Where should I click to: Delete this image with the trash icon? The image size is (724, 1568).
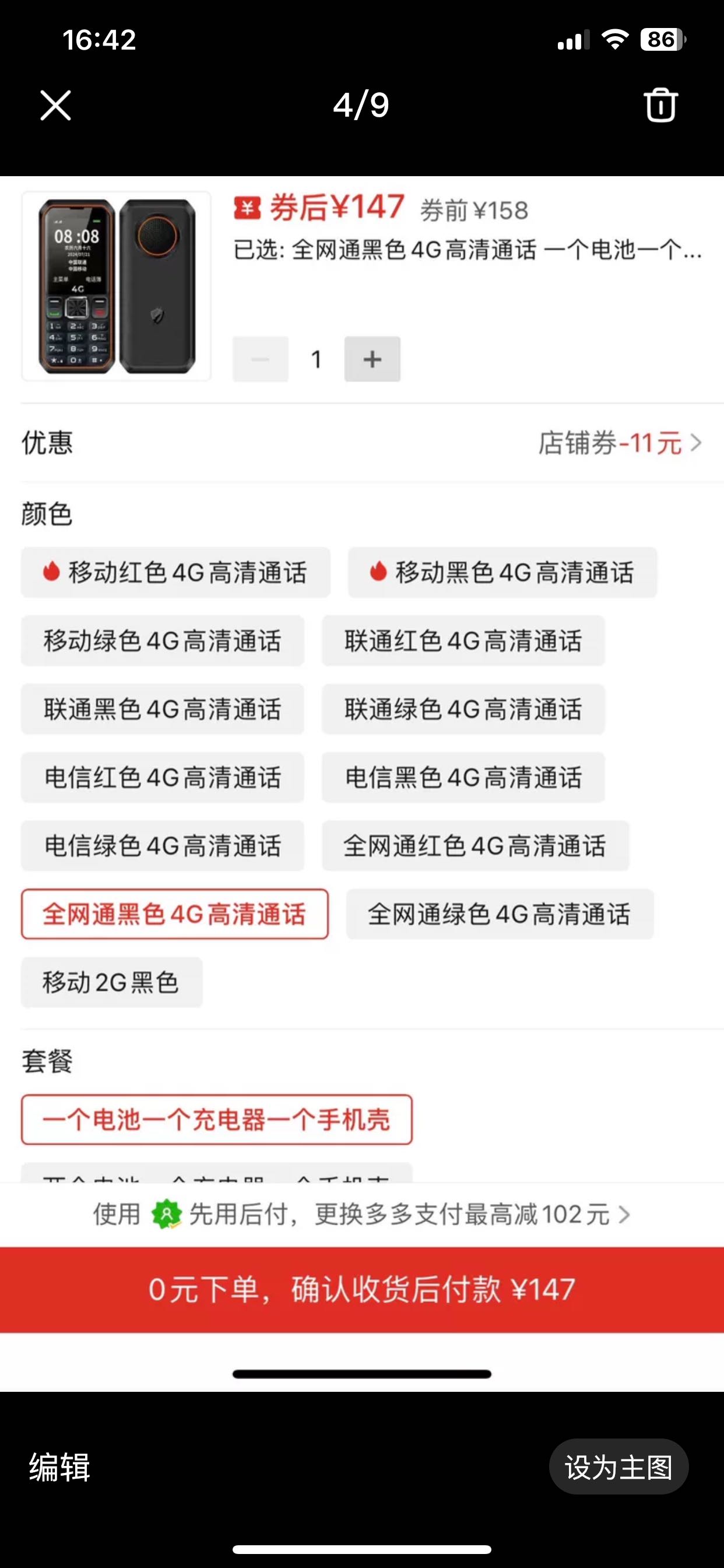(660, 106)
